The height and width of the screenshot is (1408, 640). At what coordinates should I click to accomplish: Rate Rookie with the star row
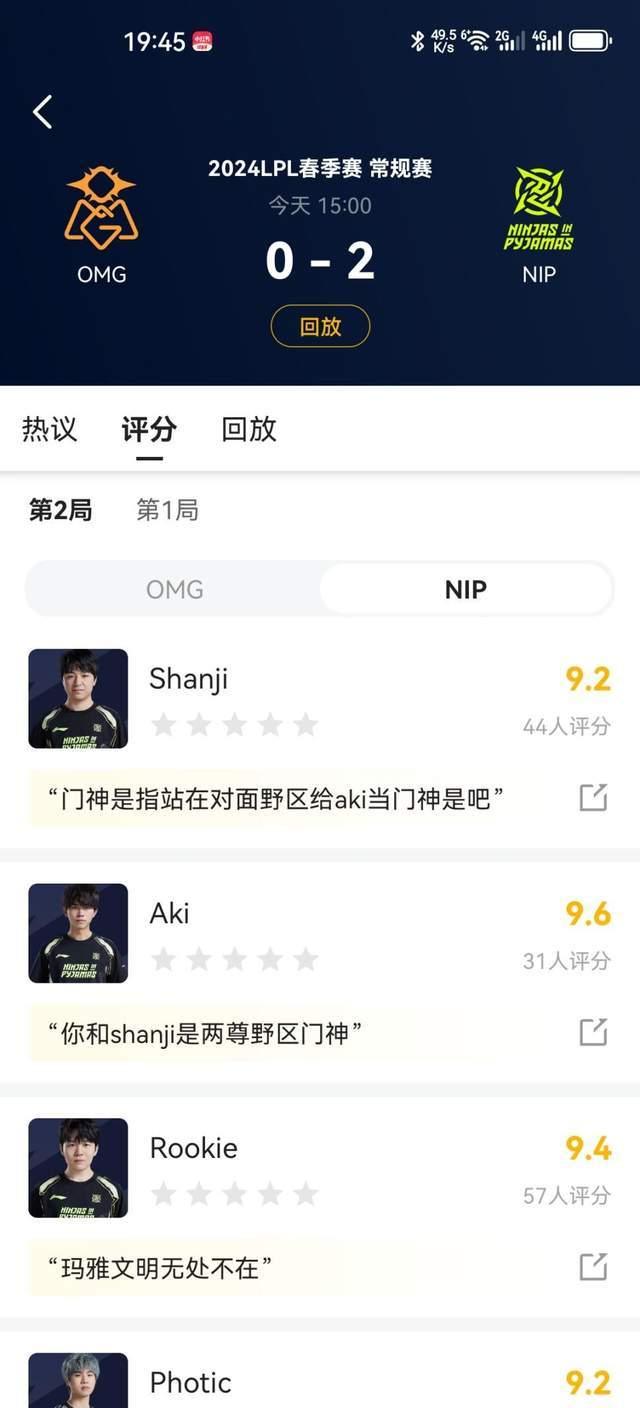pos(234,1194)
